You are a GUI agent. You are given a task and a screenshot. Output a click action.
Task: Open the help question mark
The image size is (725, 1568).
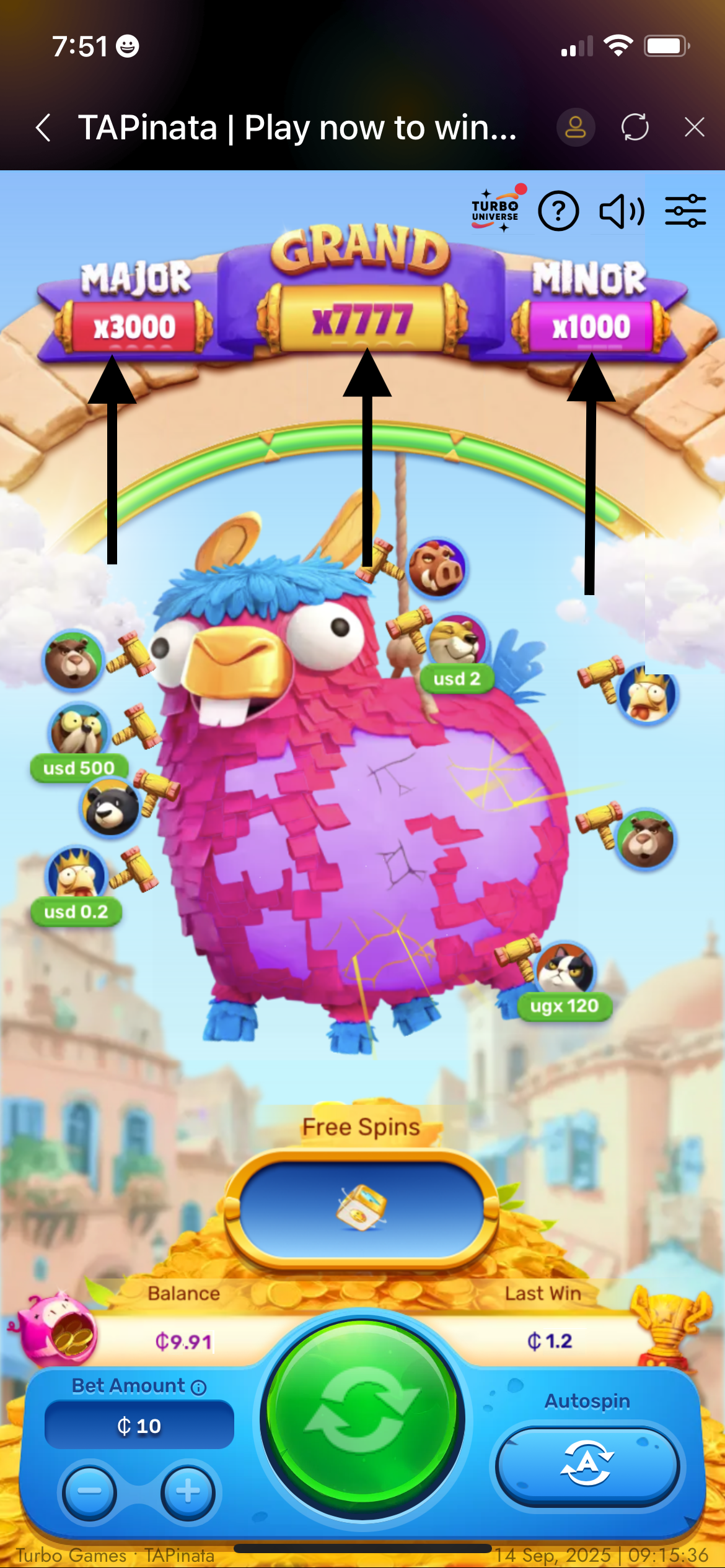pos(558,212)
